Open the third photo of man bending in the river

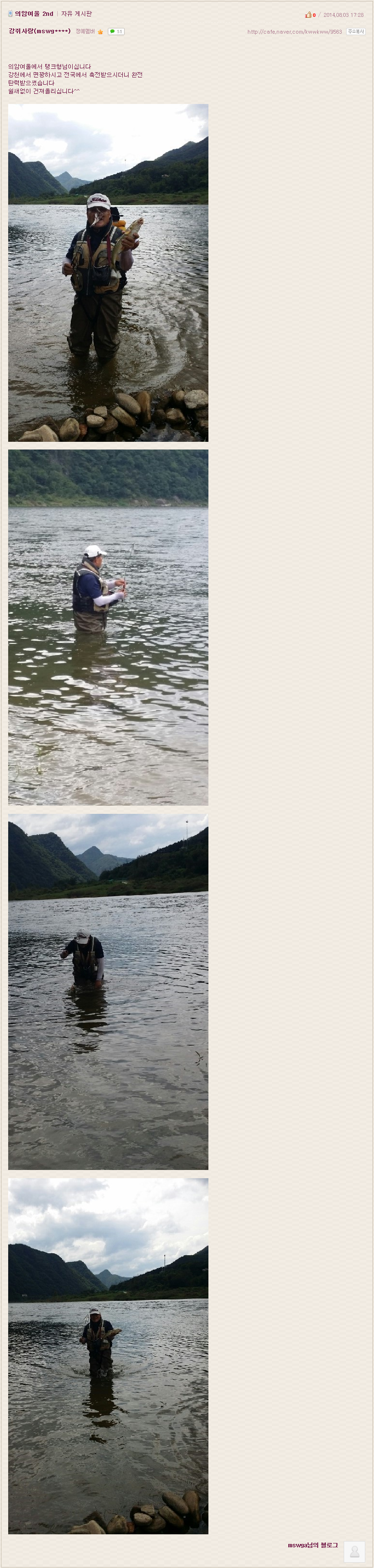coord(108,991)
